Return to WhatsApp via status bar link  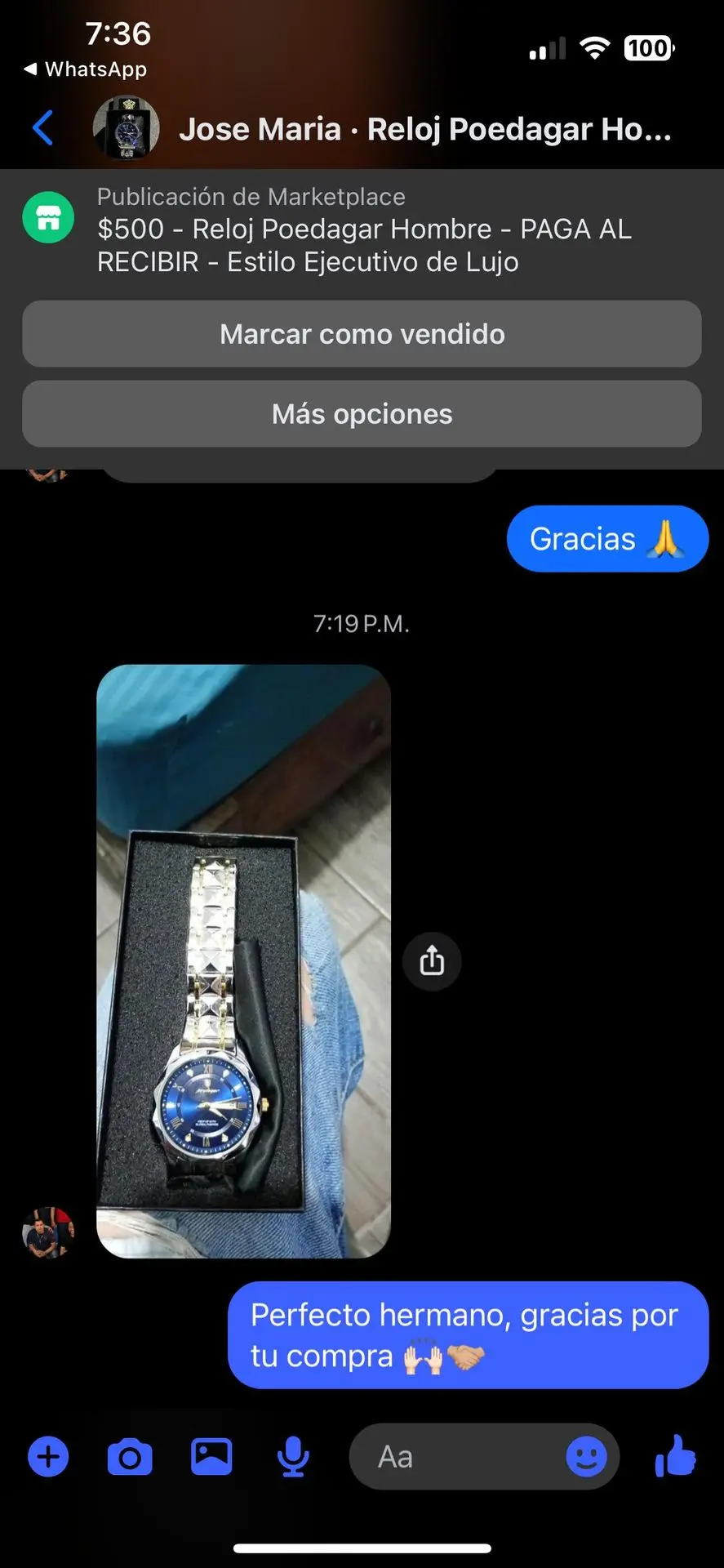coord(86,69)
